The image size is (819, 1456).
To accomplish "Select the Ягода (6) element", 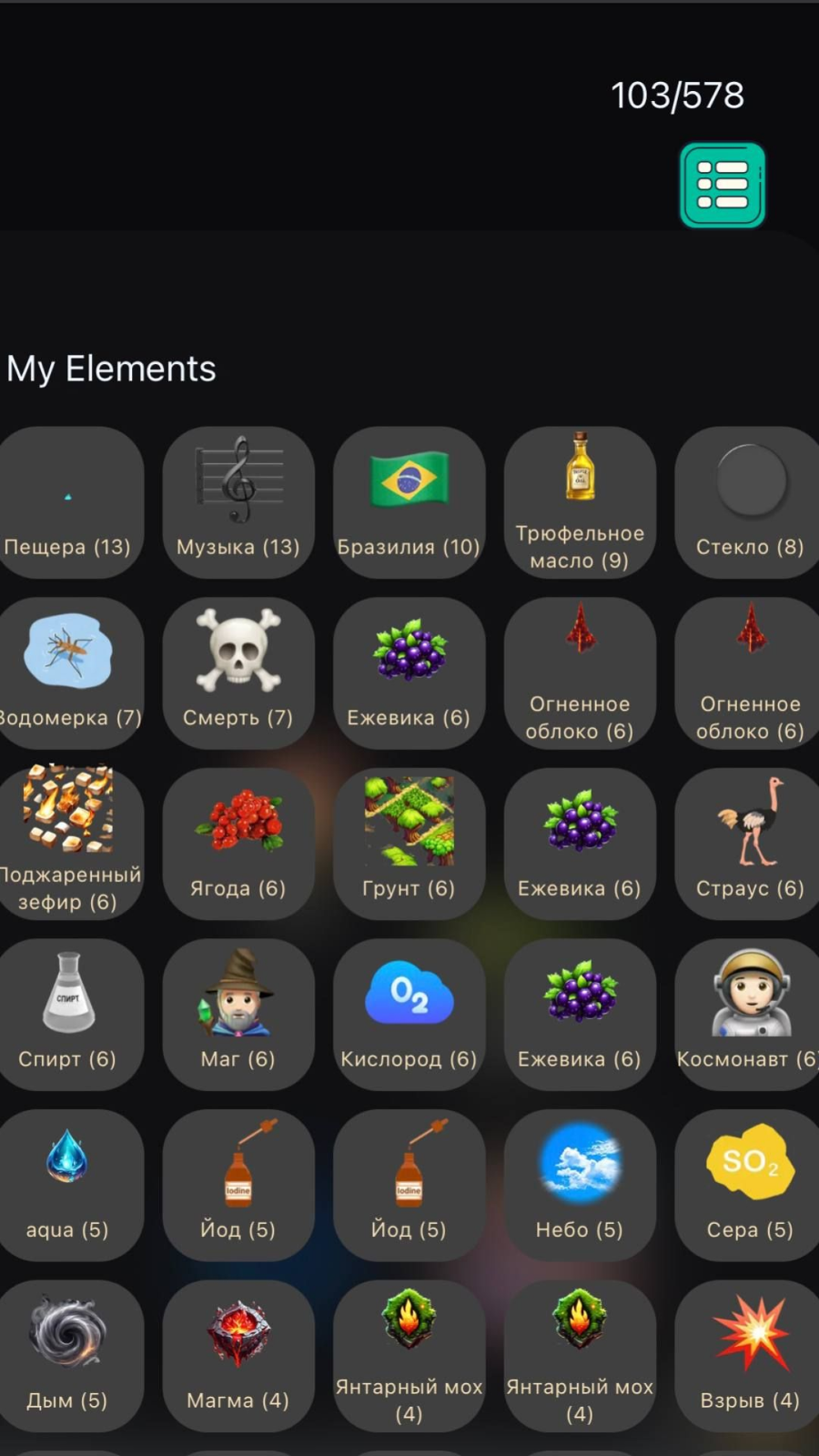I will click(x=238, y=844).
